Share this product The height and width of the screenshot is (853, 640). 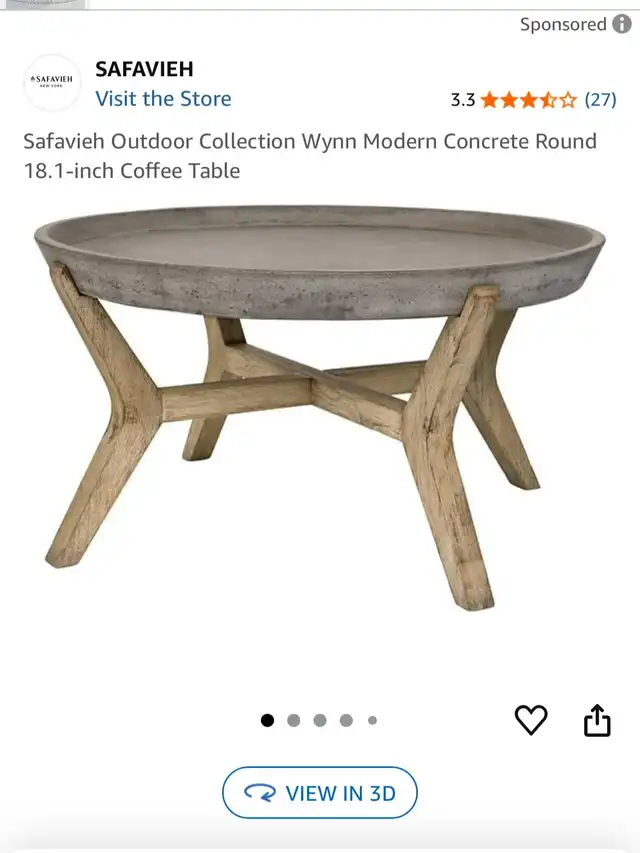pyautogui.click(x=597, y=720)
